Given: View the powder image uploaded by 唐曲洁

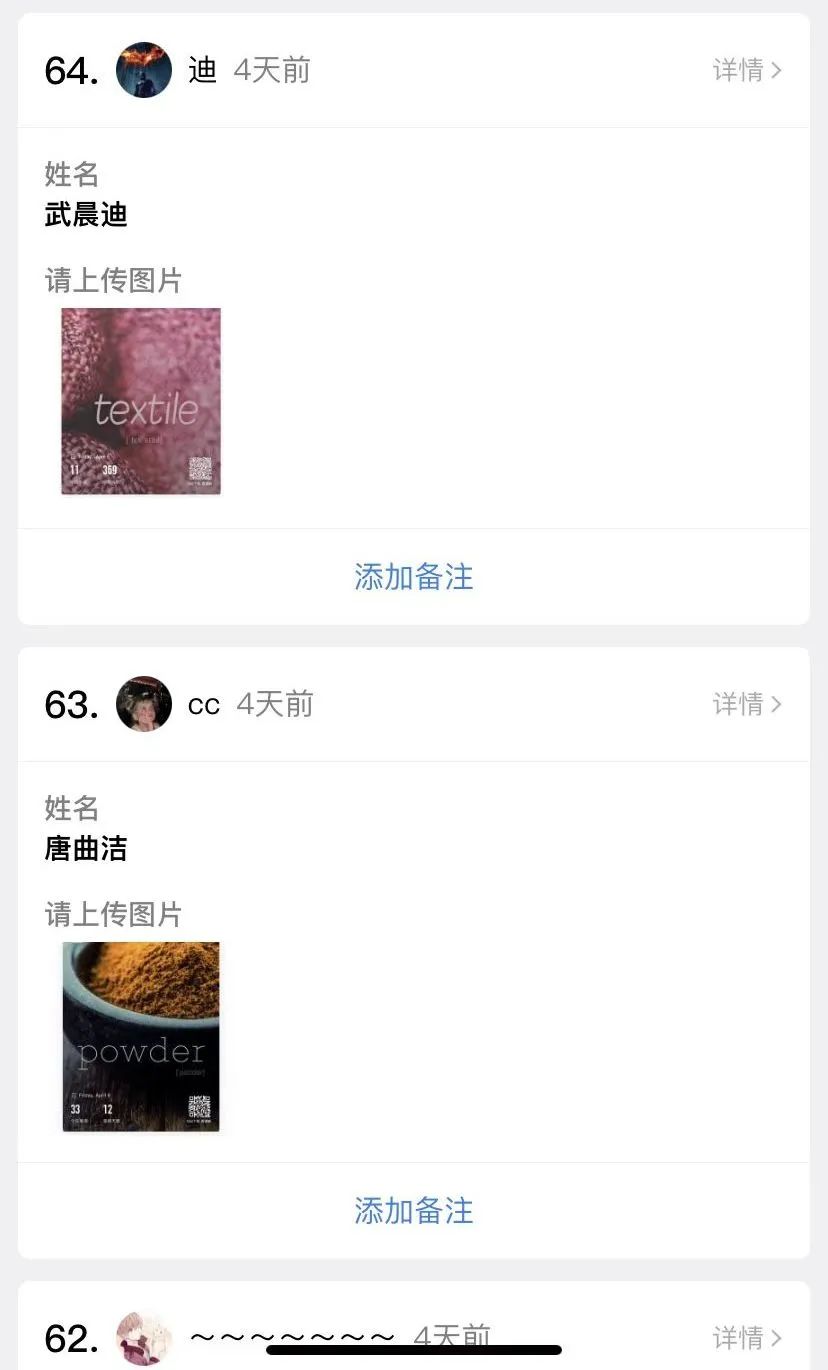Looking at the screenshot, I should pos(141,1036).
